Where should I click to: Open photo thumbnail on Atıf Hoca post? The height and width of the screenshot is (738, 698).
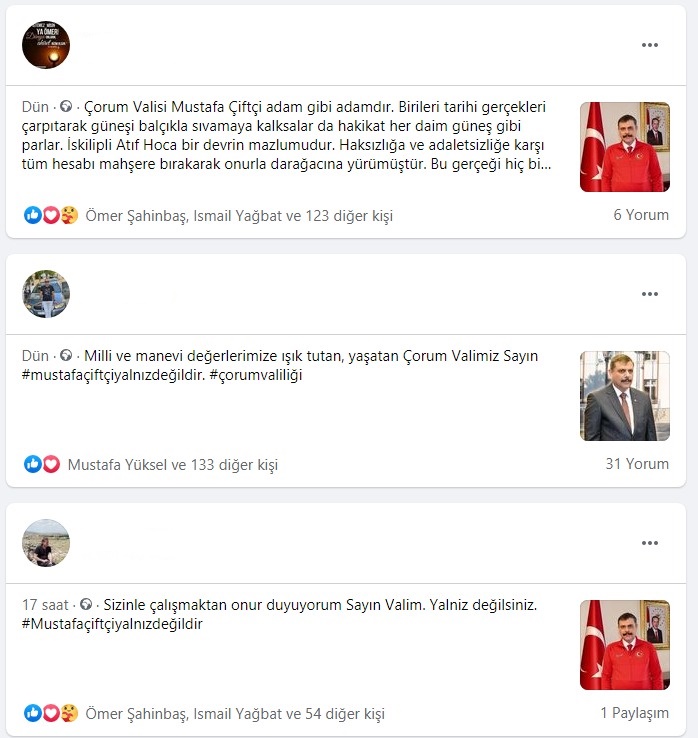tap(624, 146)
